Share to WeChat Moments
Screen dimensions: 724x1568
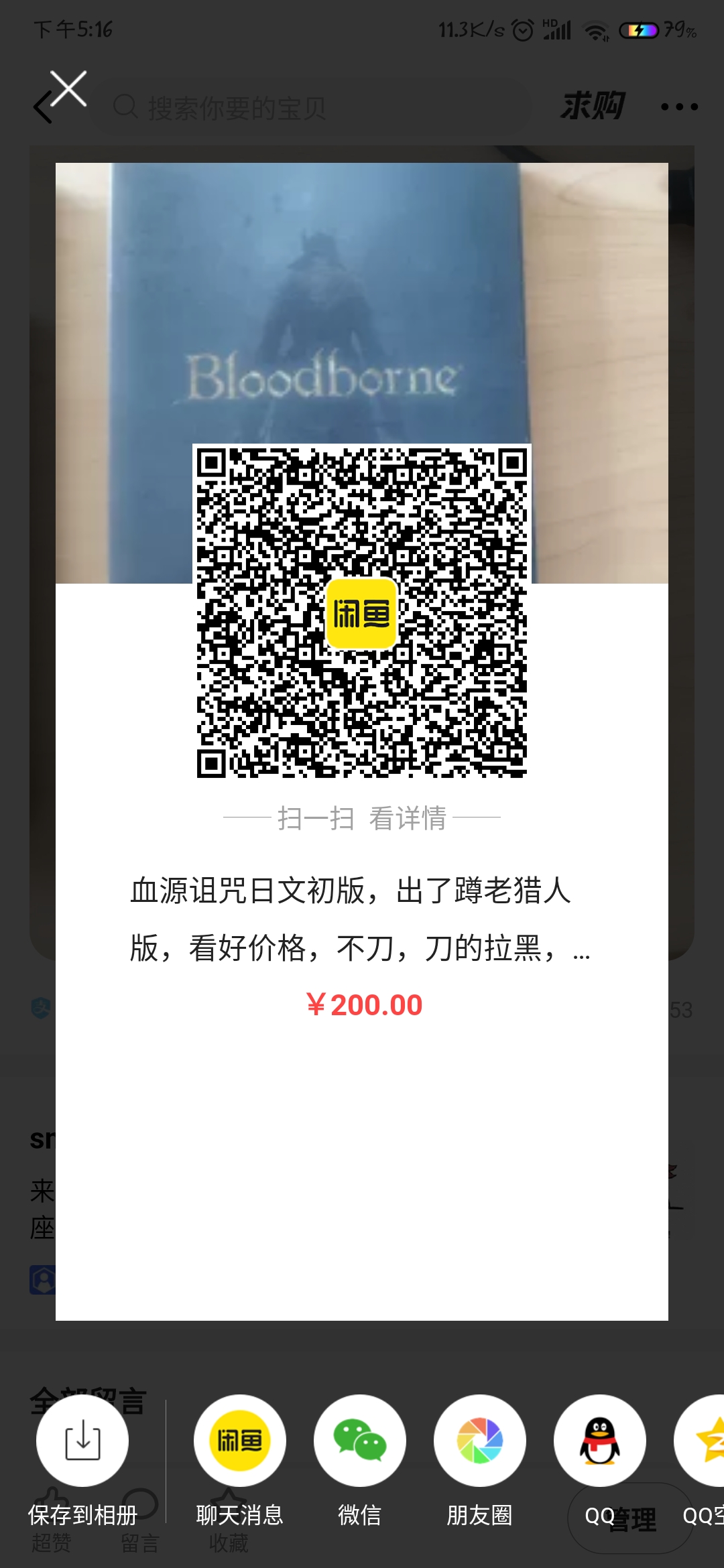coord(479,1441)
